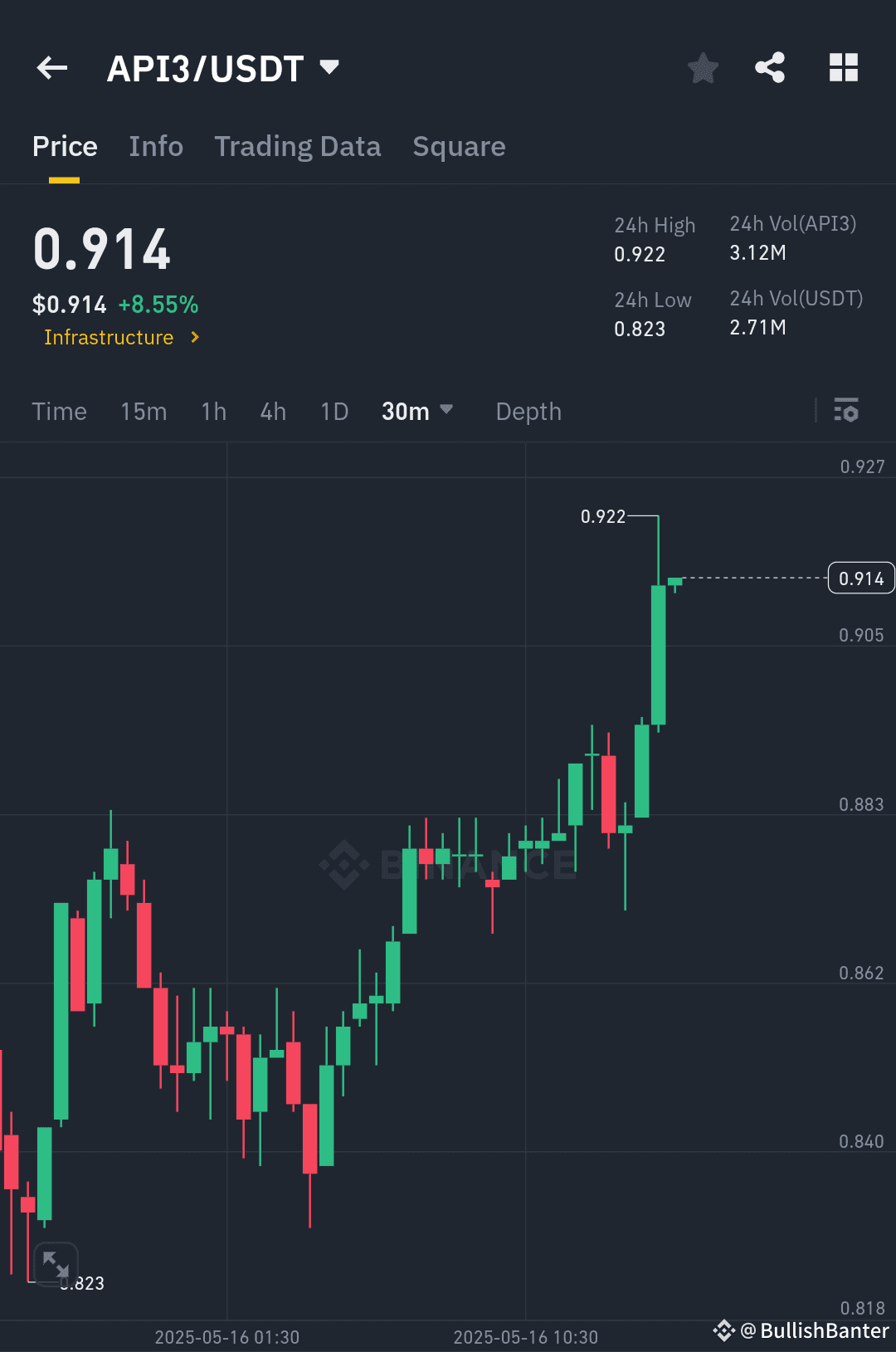This screenshot has width=896, height=1352.
Task: Tap the 0.914 current price label
Action: click(860, 578)
